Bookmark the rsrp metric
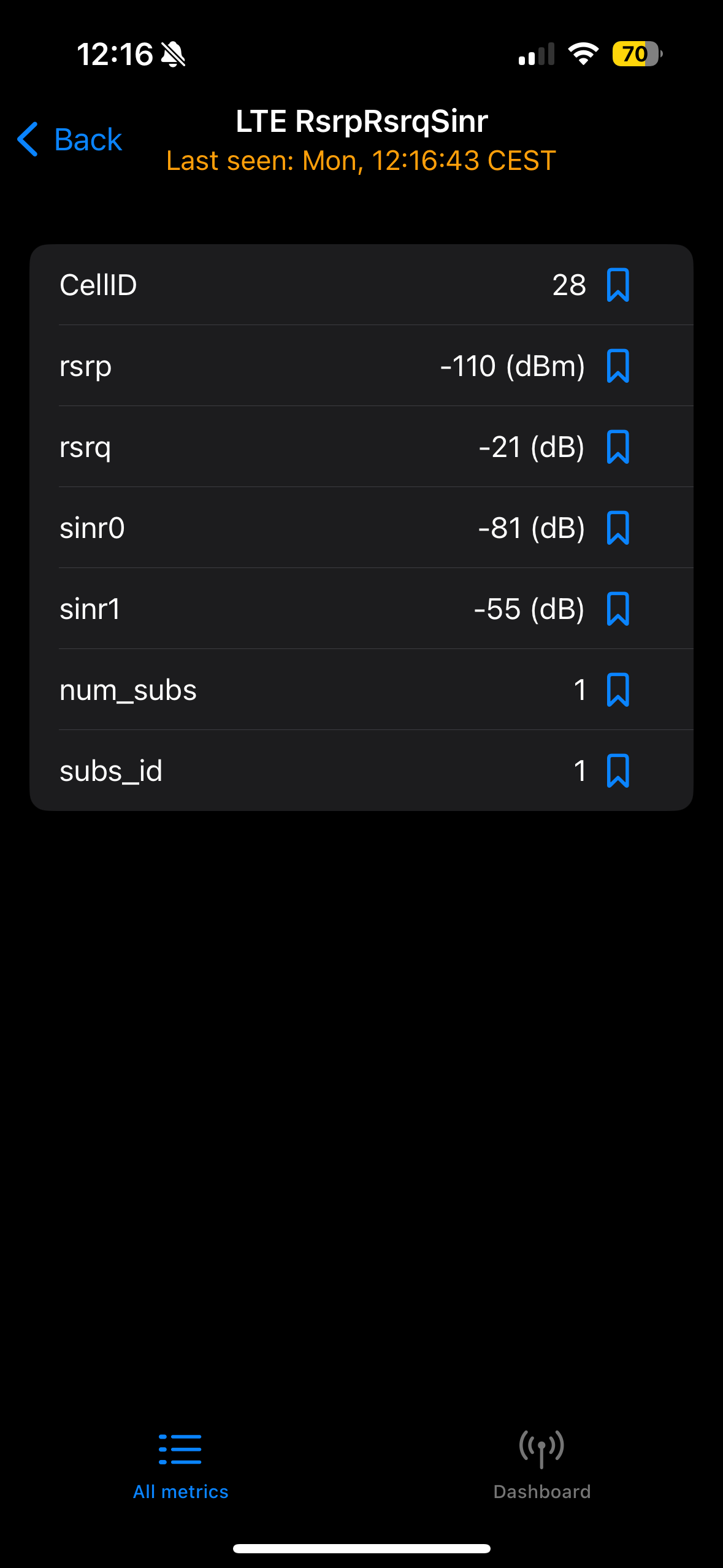 tap(618, 366)
